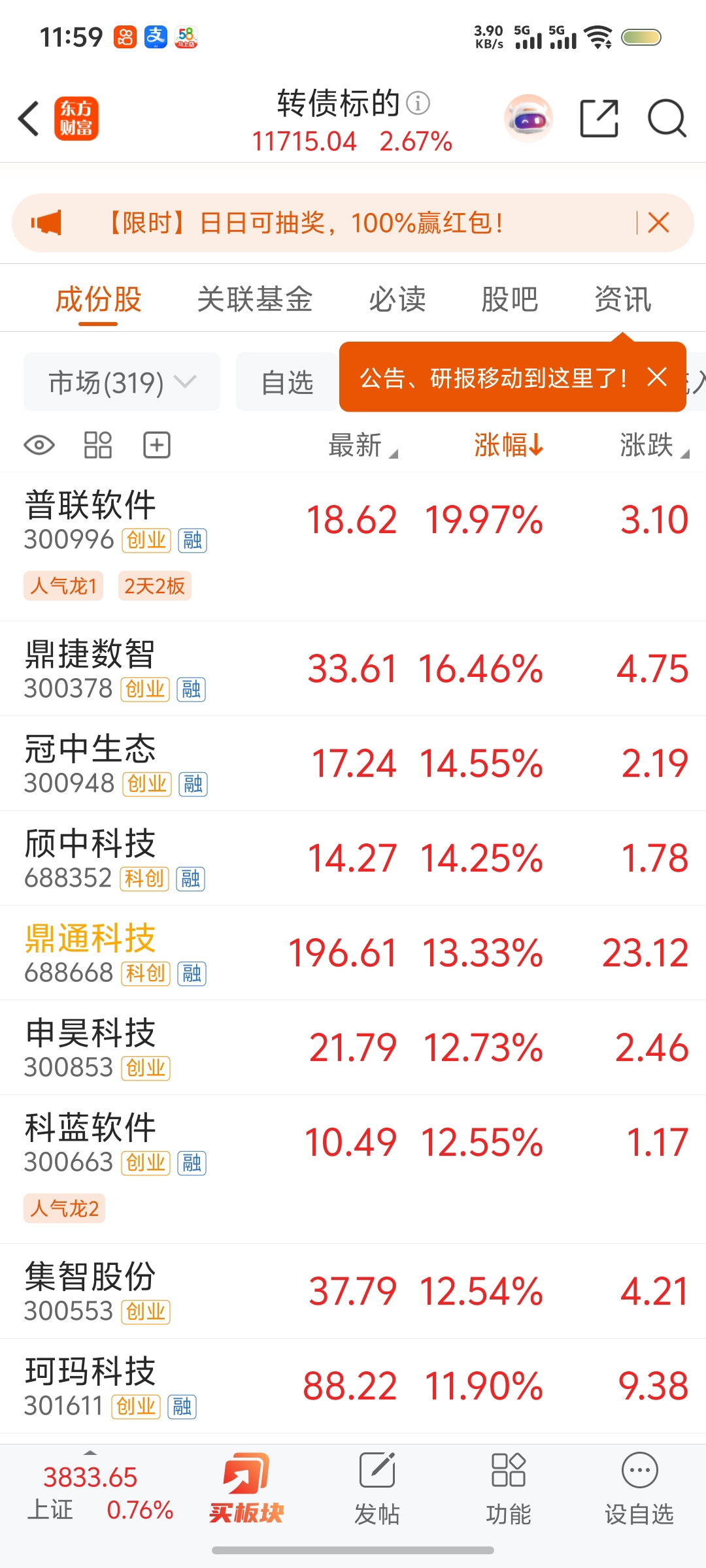The image size is (706, 1568).
Task: Switch to the 必读 tab
Action: pos(397,300)
